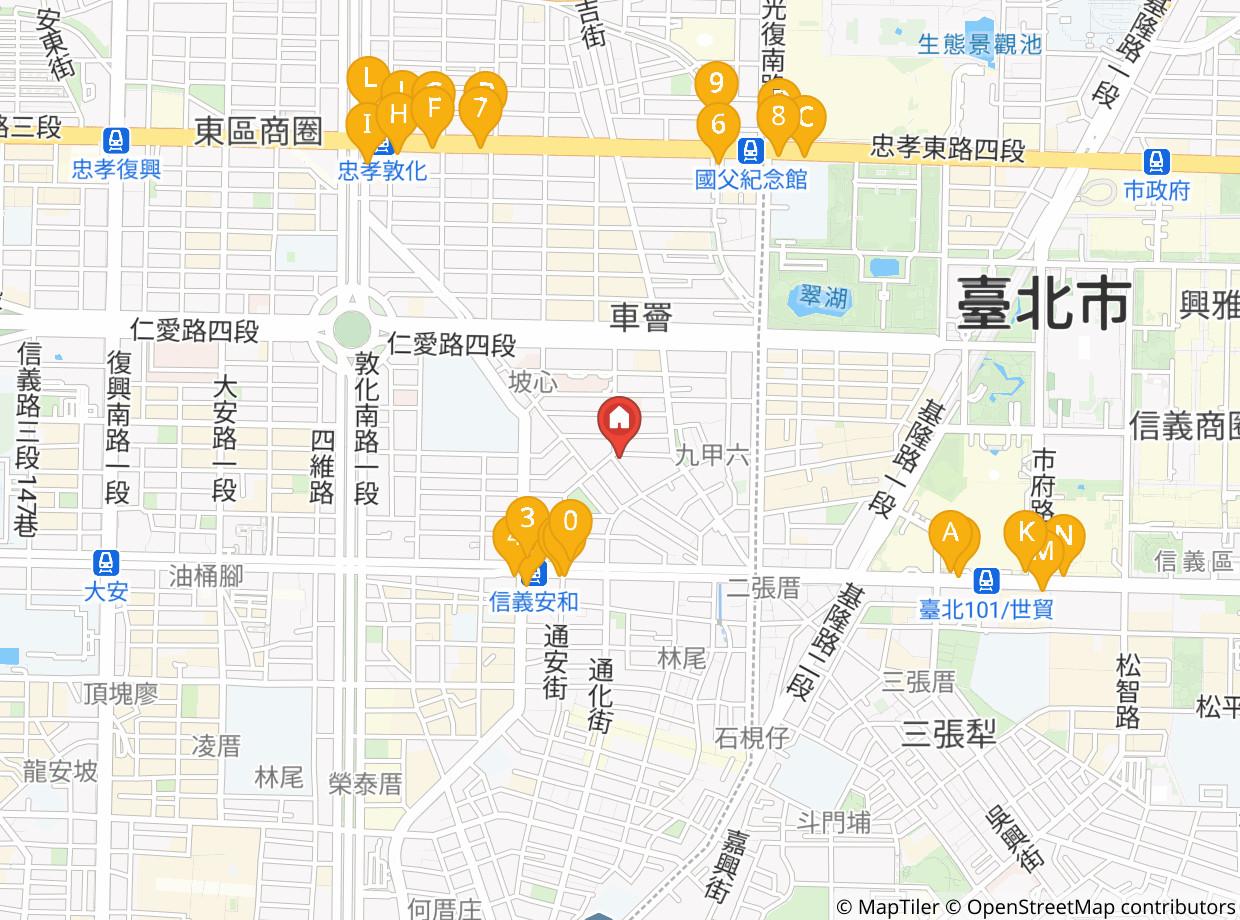Open the marker labeled N
This screenshot has width=1240, height=920.
[x=1066, y=535]
